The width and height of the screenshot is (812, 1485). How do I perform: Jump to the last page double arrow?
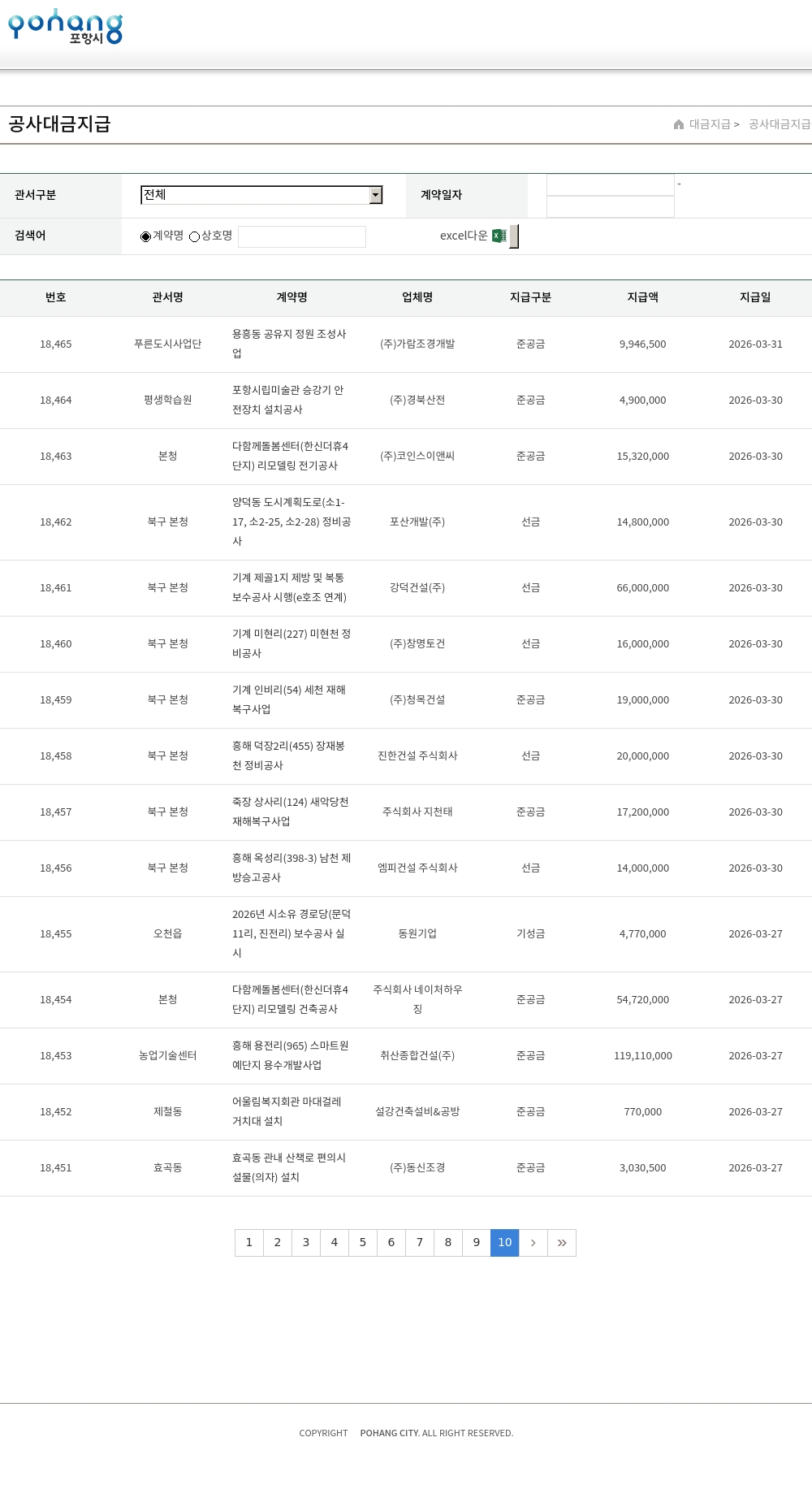pyautogui.click(x=562, y=1243)
